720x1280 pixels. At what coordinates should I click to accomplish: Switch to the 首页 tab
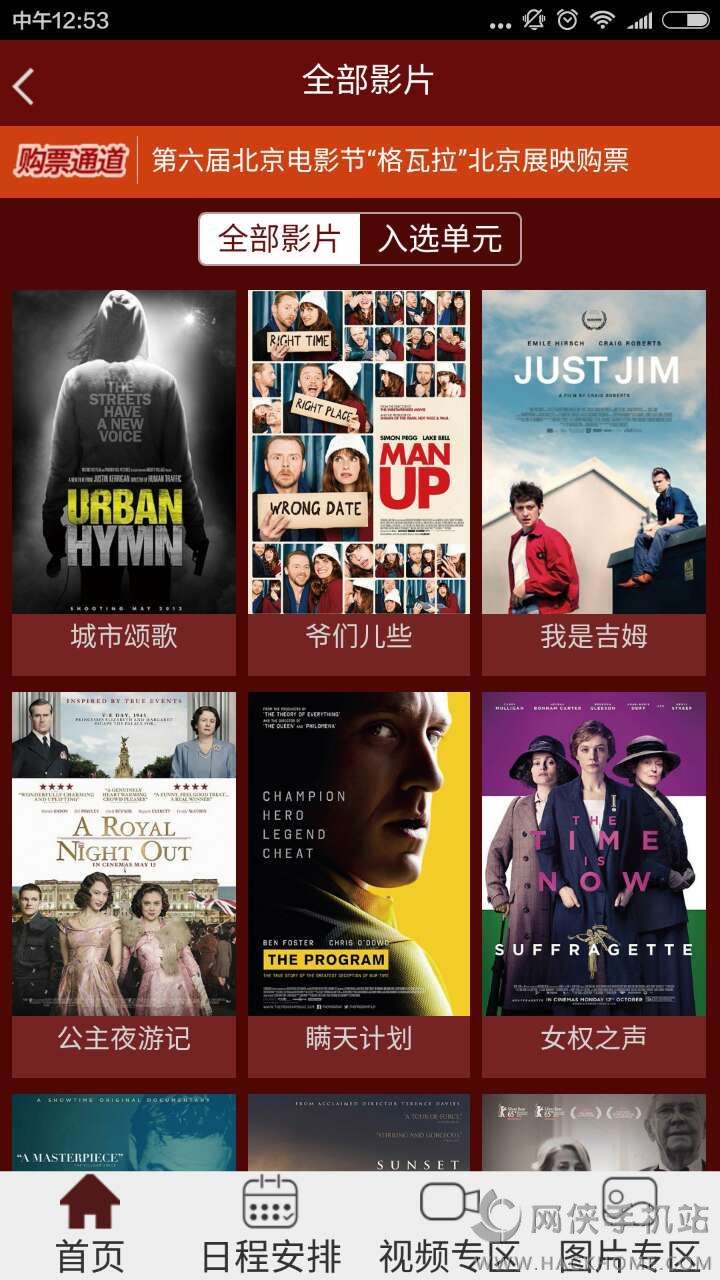coord(90,1225)
